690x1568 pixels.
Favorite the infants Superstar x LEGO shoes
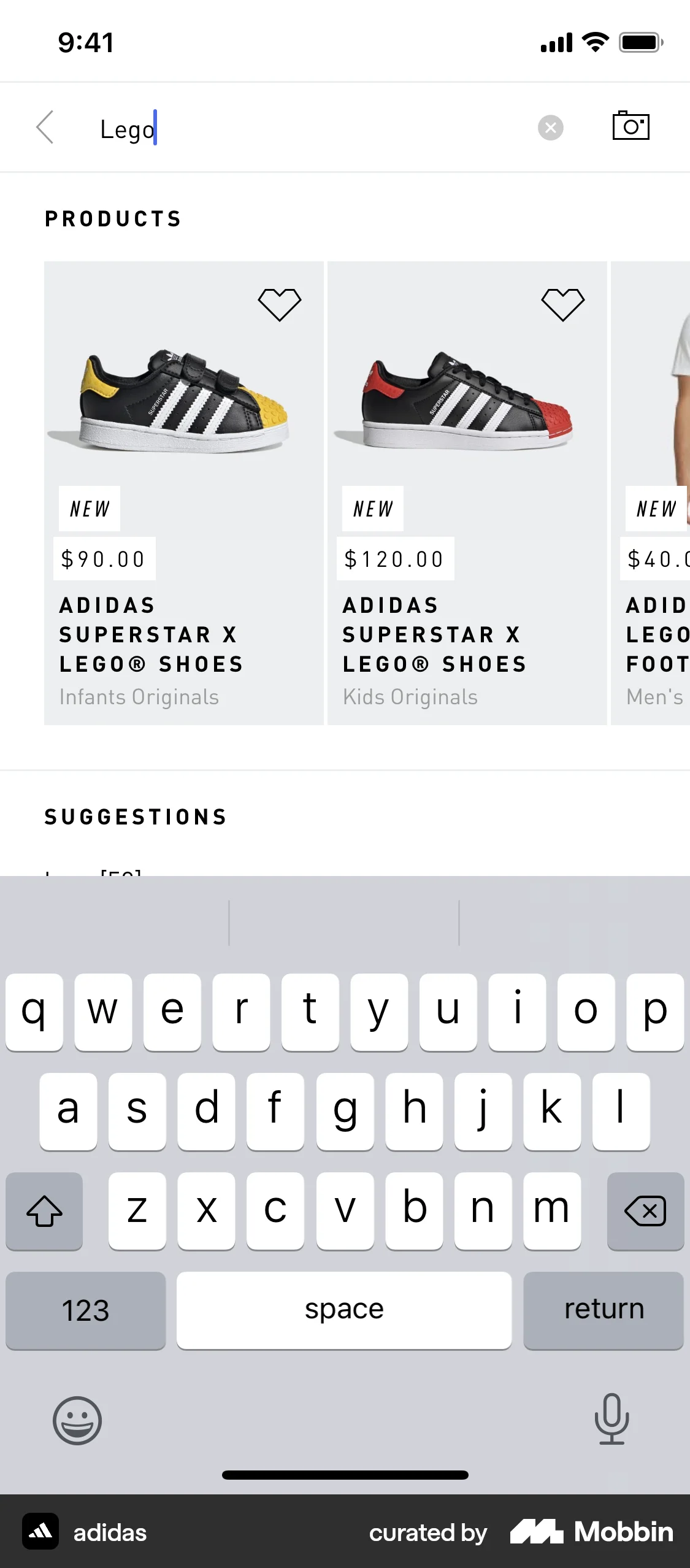tap(280, 303)
